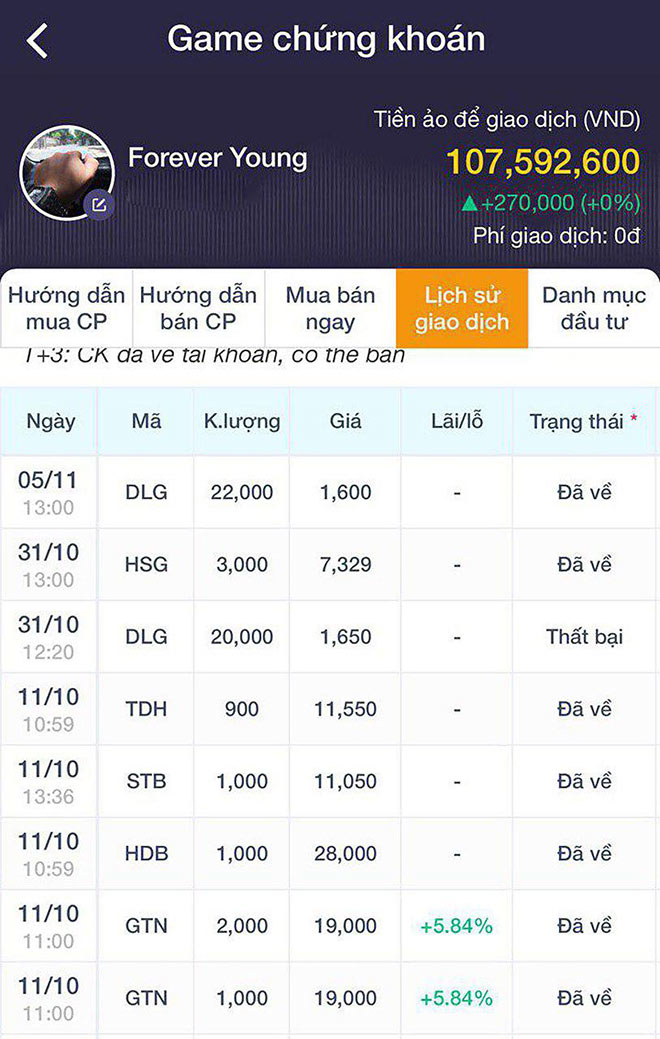Image resolution: width=660 pixels, height=1039 pixels.
Task: Go back from Game chứng khoán
Action: point(38,41)
